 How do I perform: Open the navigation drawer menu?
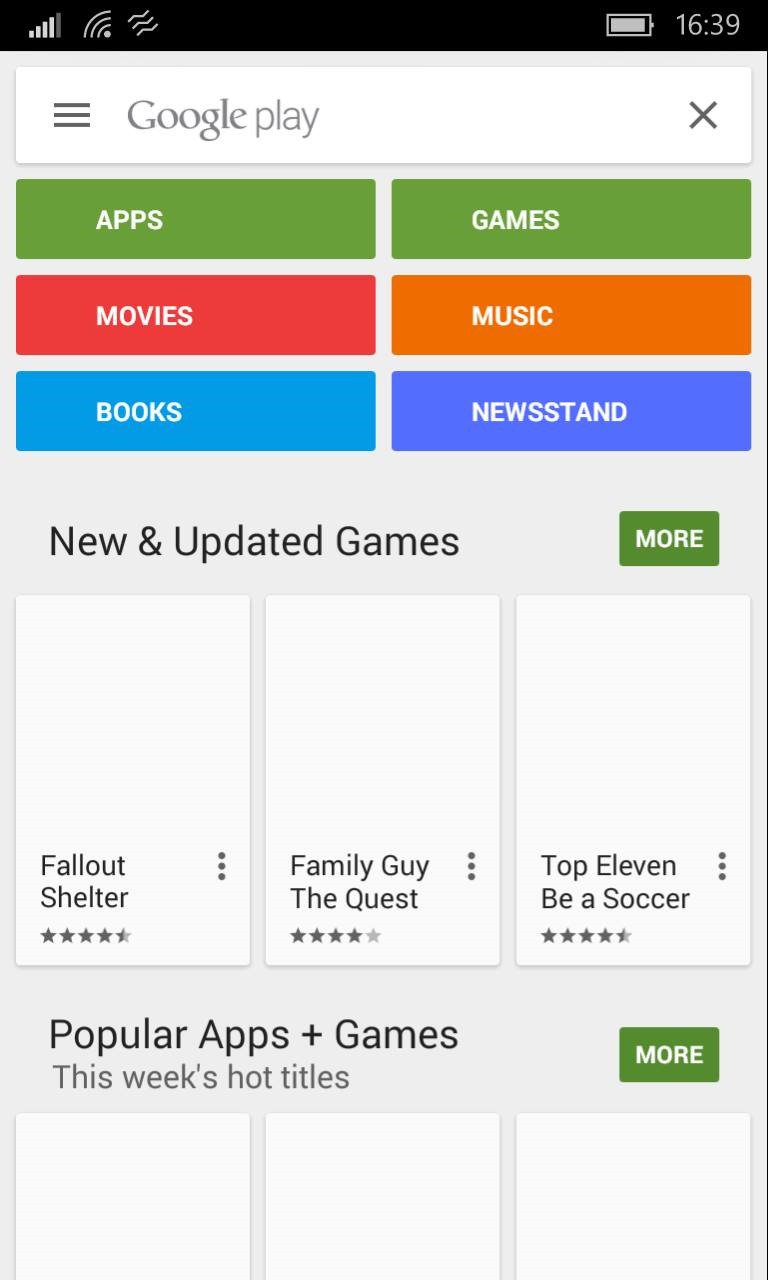click(71, 115)
